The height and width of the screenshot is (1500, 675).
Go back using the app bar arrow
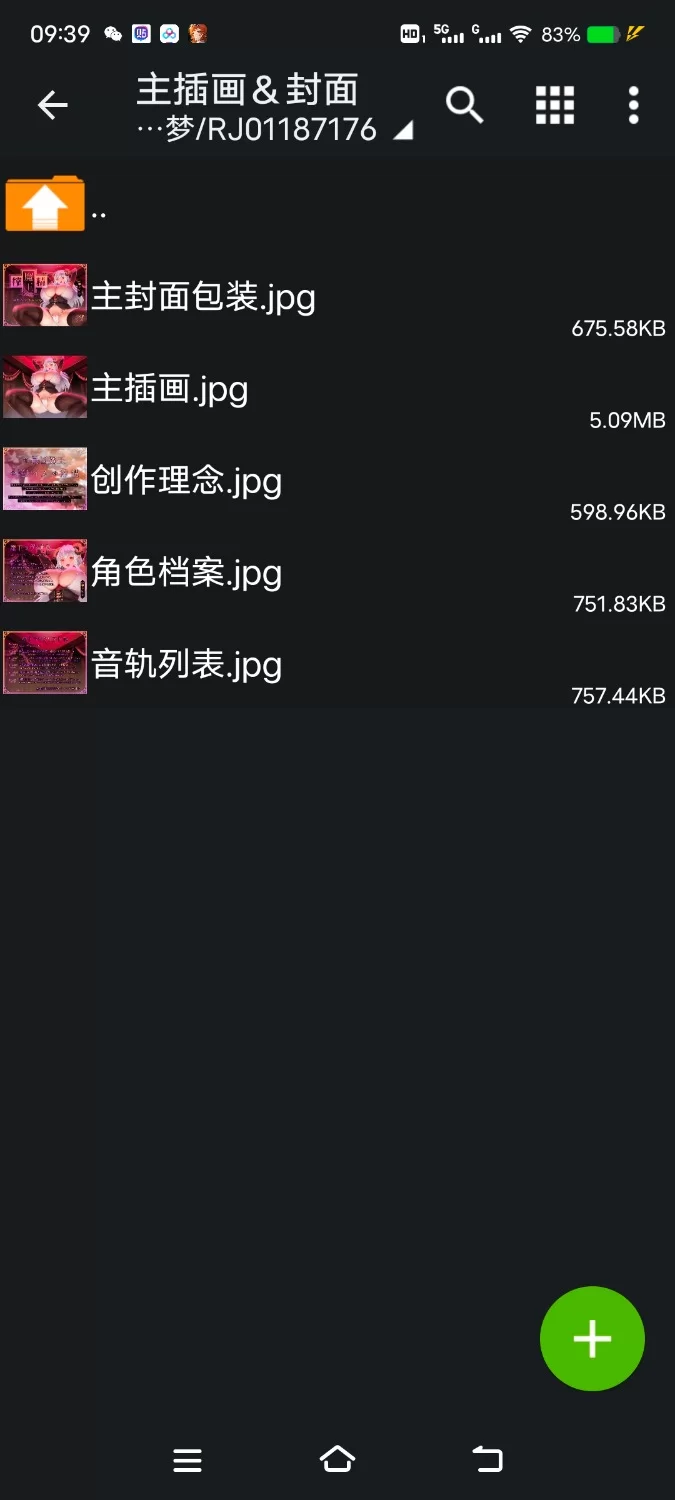point(52,105)
